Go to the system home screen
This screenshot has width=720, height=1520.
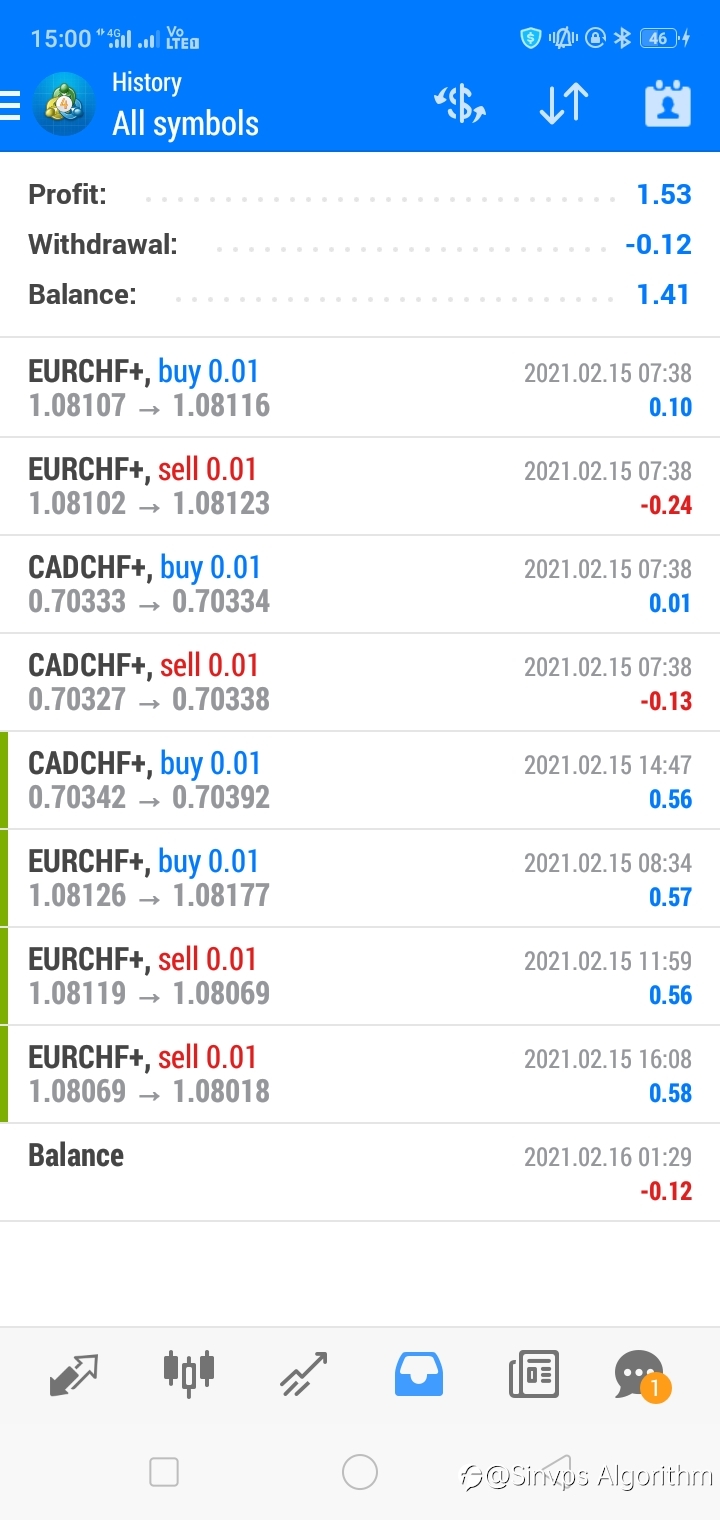pyautogui.click(x=360, y=1472)
